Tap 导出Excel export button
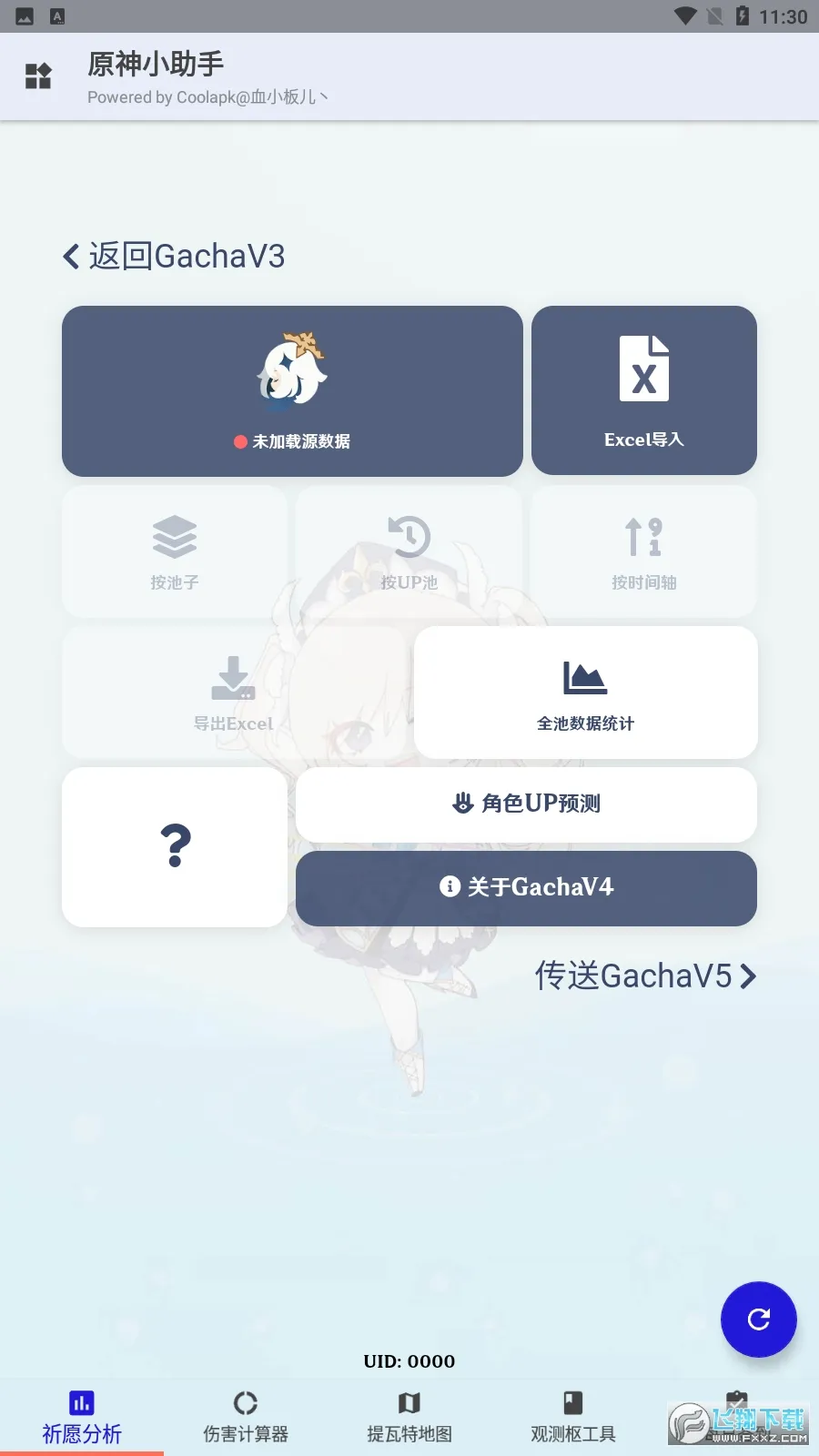 click(x=233, y=693)
